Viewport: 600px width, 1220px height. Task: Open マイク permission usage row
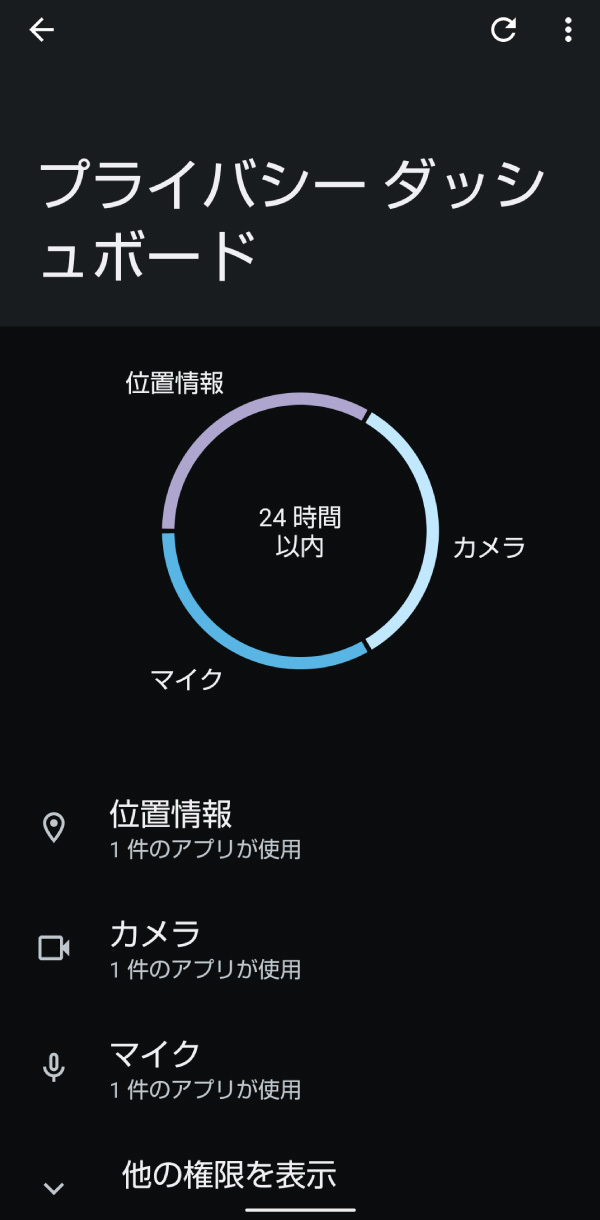coord(300,1068)
